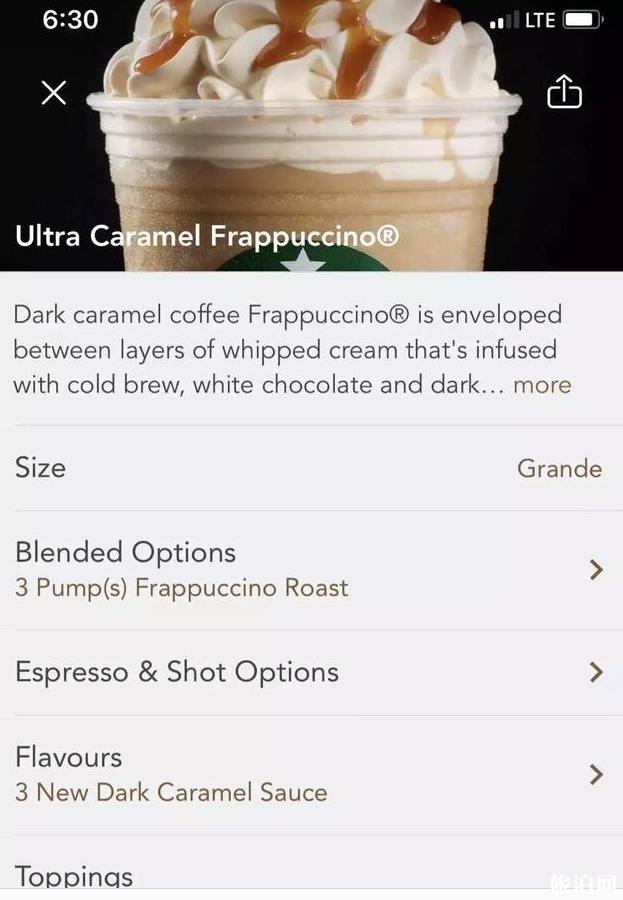Viewport: 623px width, 900px height.
Task: Expand description with the more link
Action: [542, 385]
